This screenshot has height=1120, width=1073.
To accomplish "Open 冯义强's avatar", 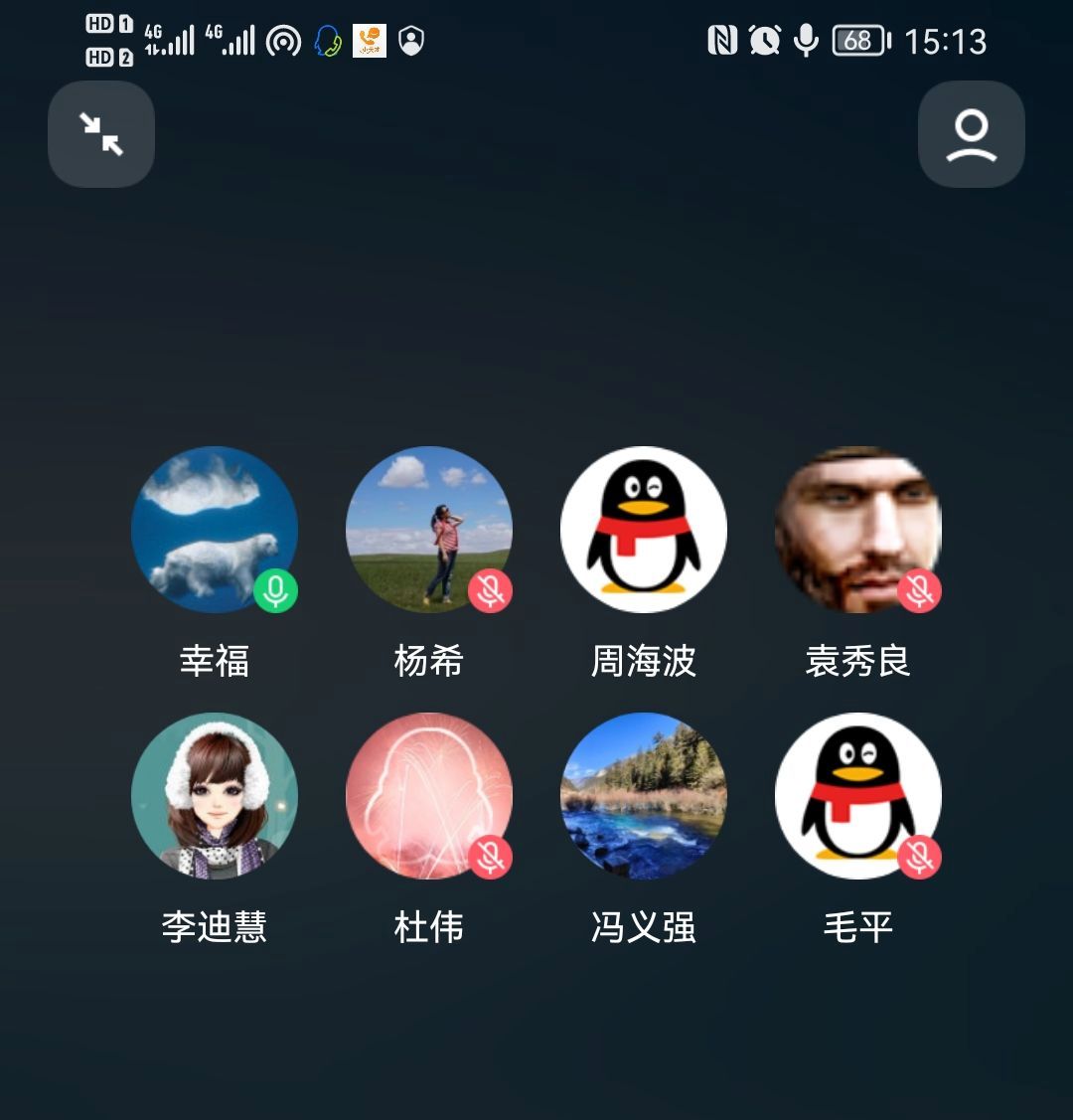I will [644, 796].
